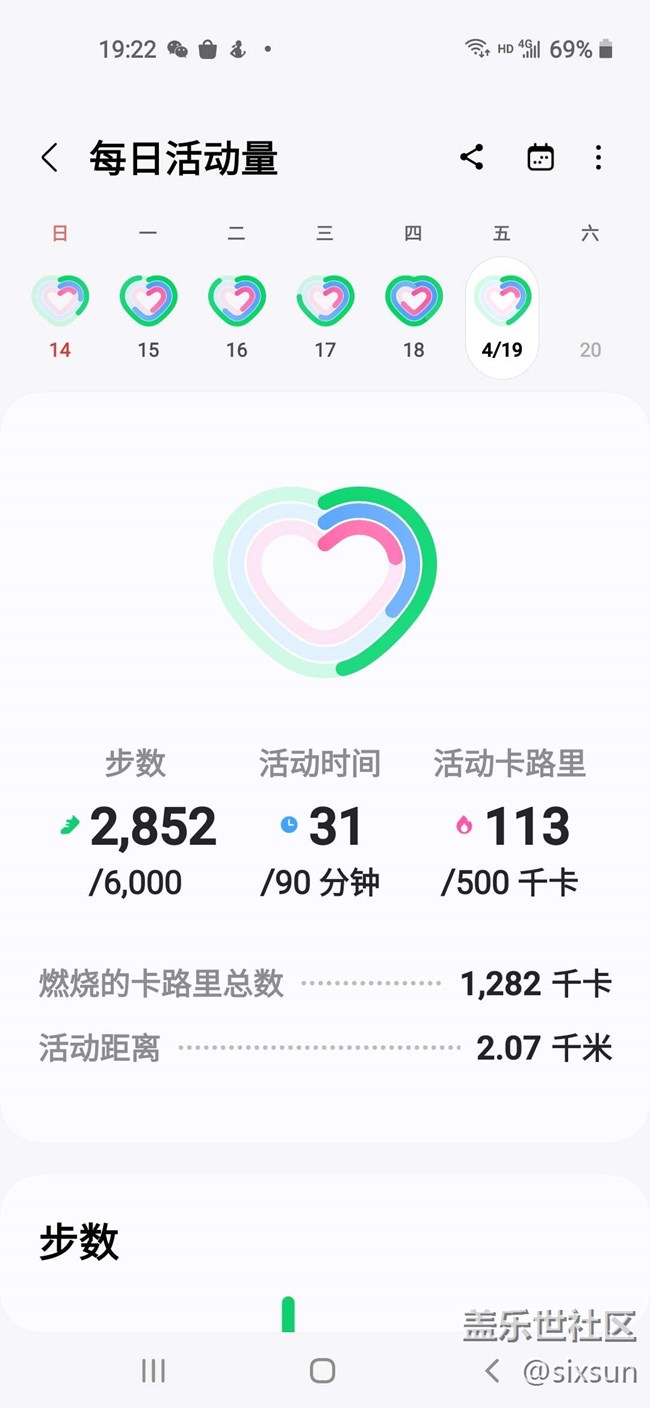Open the calendar date picker
This screenshot has width=650, height=1408.
coord(540,157)
